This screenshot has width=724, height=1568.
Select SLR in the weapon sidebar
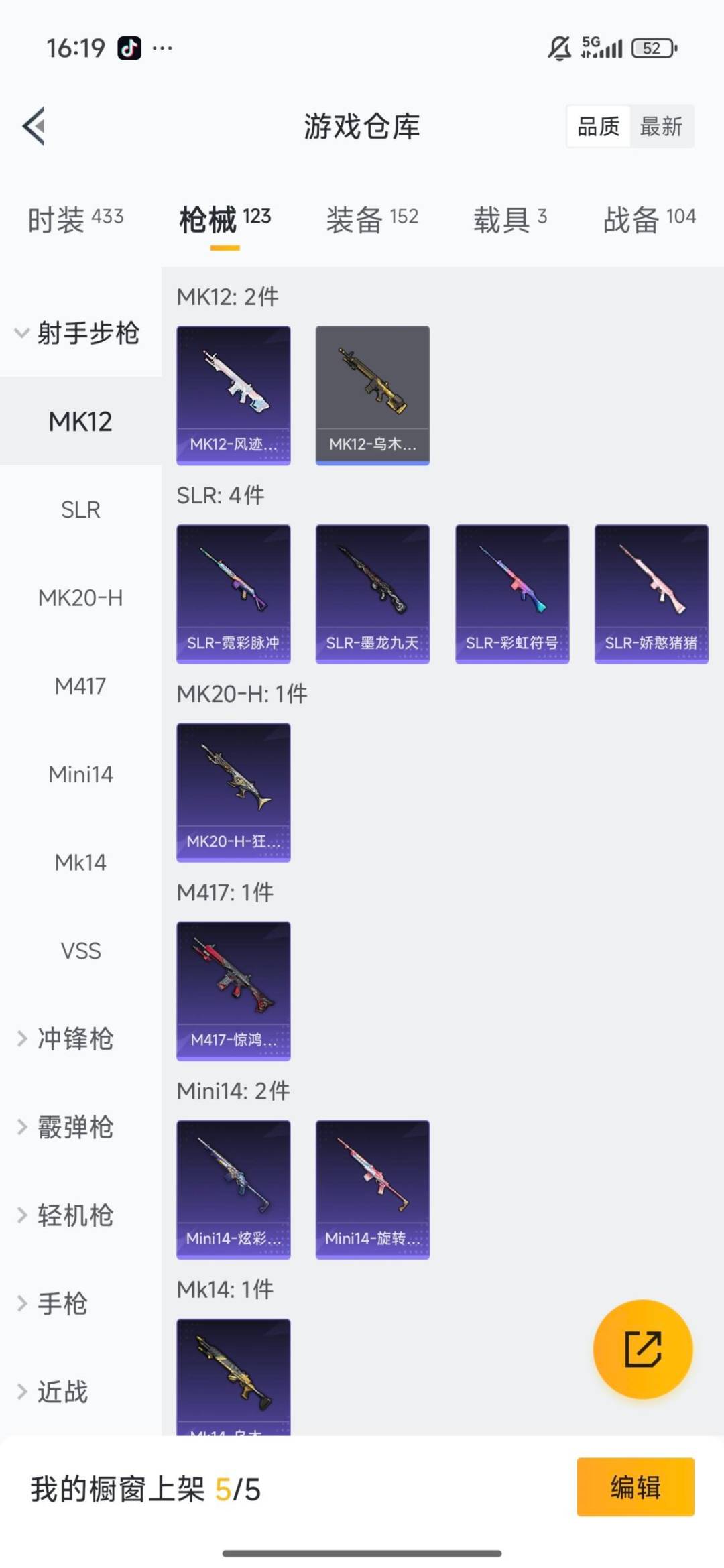click(80, 509)
